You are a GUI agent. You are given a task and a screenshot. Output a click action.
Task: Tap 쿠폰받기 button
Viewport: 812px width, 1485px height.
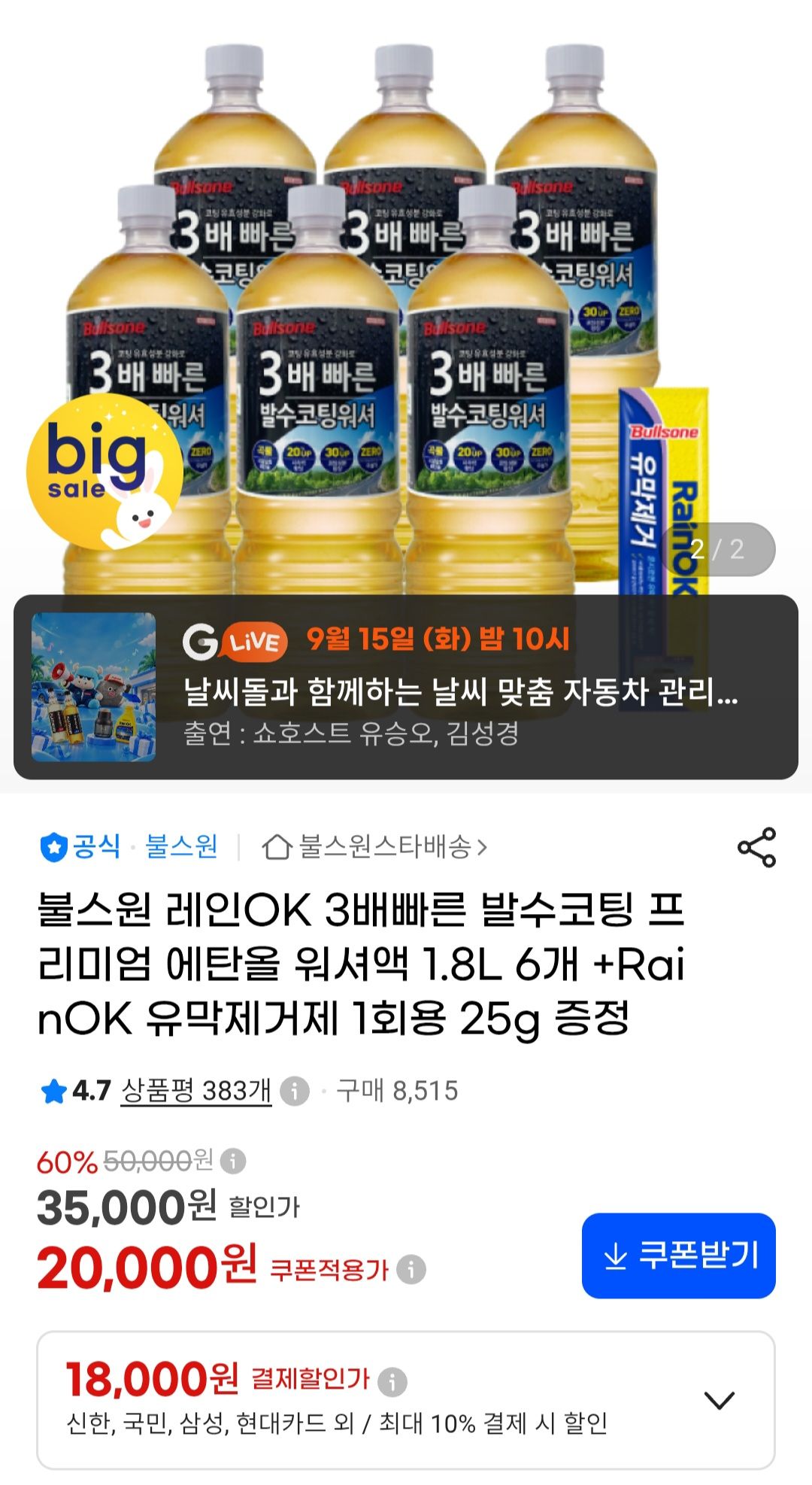click(x=679, y=1256)
